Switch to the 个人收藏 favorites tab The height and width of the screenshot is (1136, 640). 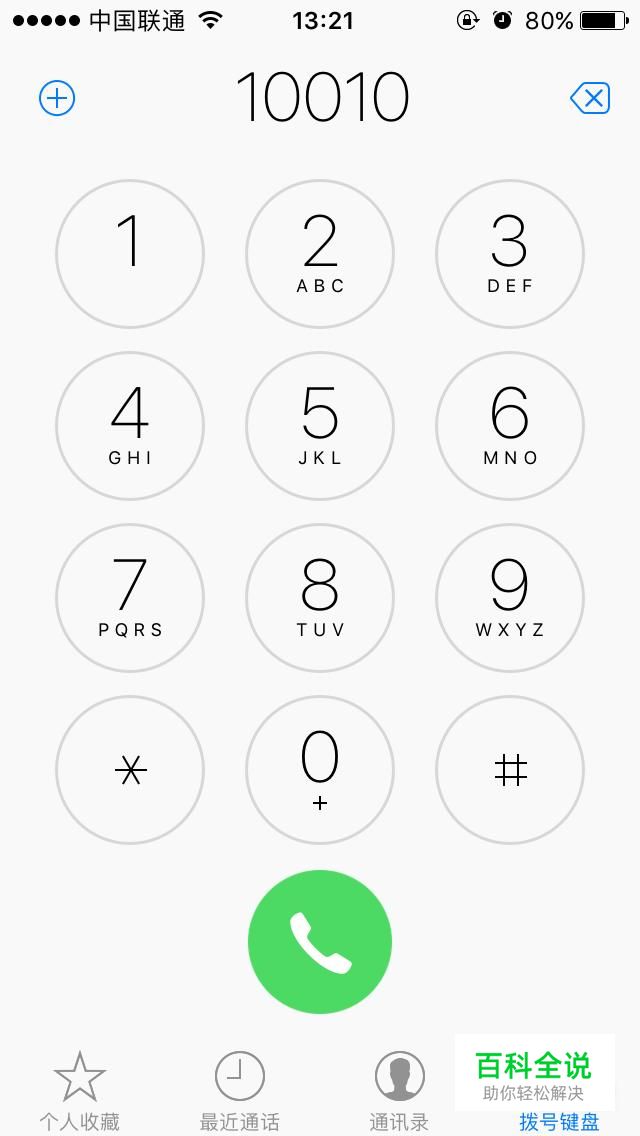pyautogui.click(x=80, y=1091)
